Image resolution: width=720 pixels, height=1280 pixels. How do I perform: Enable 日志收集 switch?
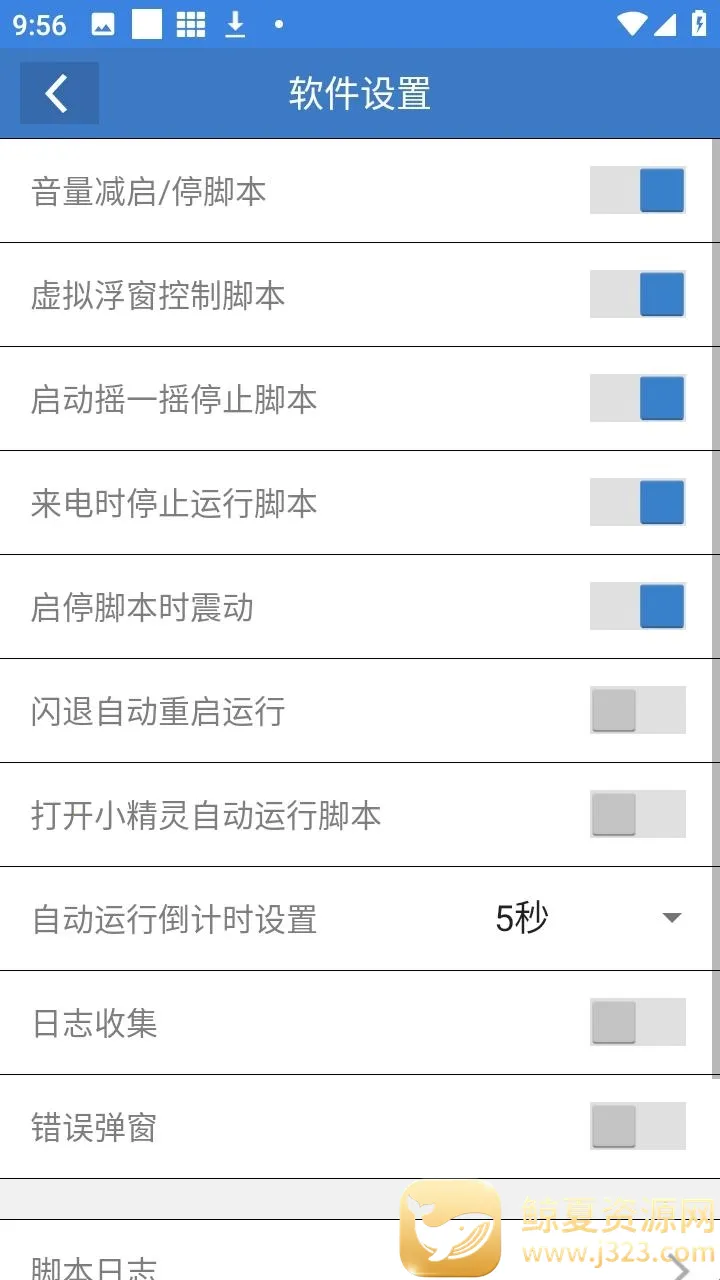tap(637, 1022)
